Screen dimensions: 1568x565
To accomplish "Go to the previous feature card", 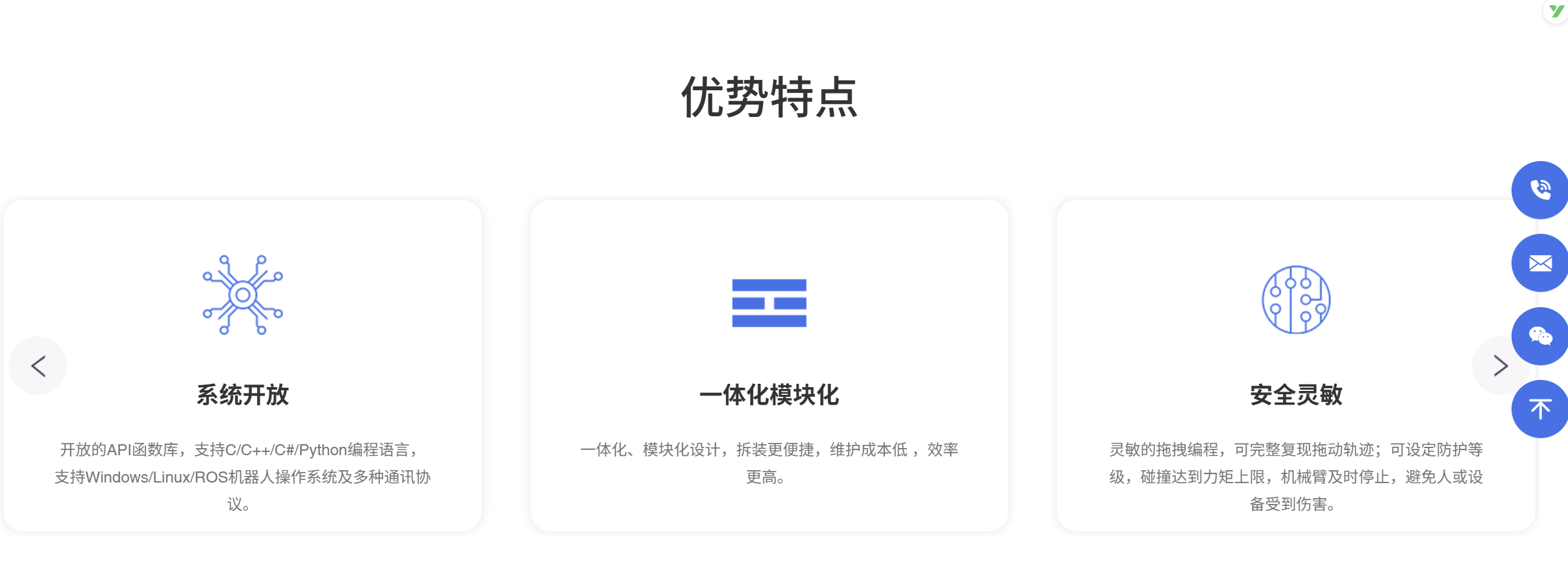I will pos(38,366).
